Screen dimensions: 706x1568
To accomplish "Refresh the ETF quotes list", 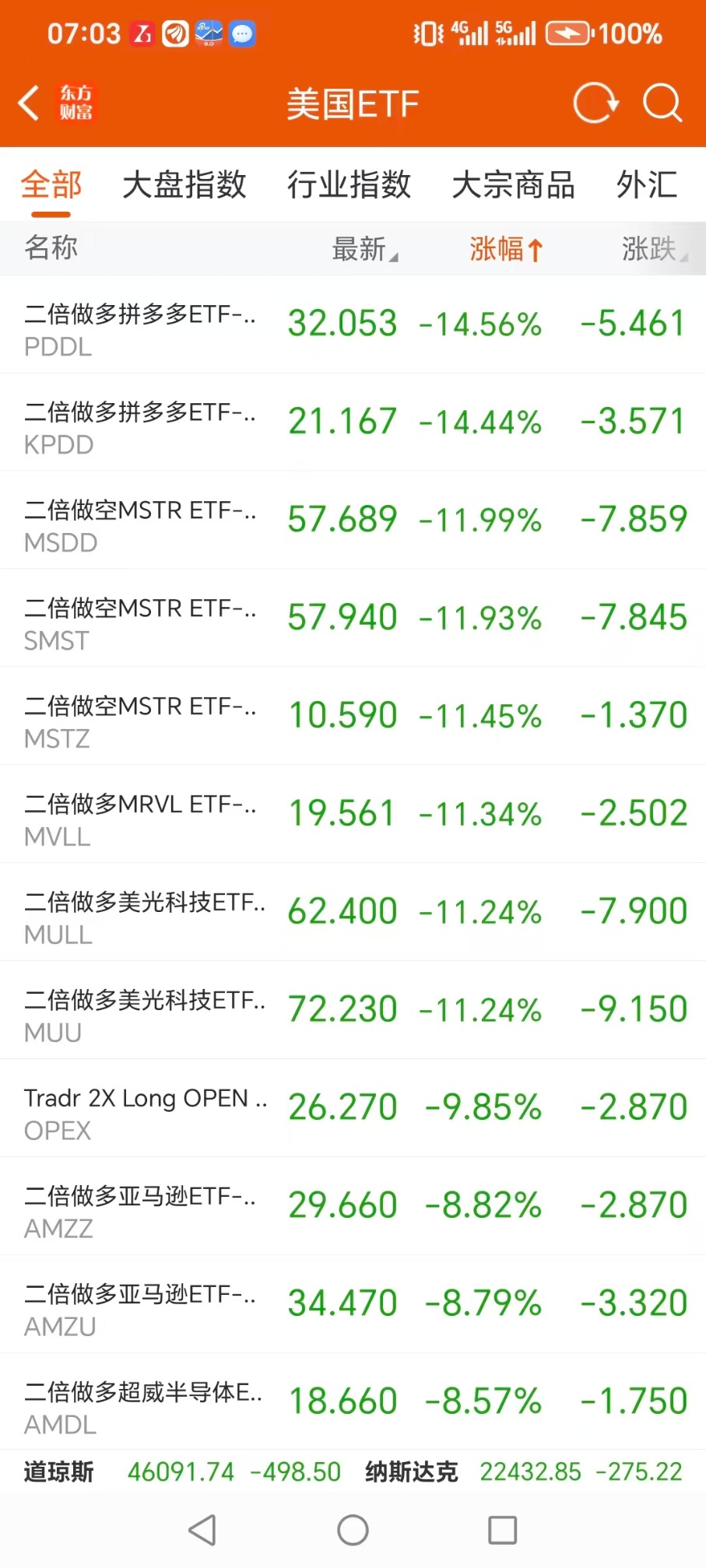I will (595, 103).
